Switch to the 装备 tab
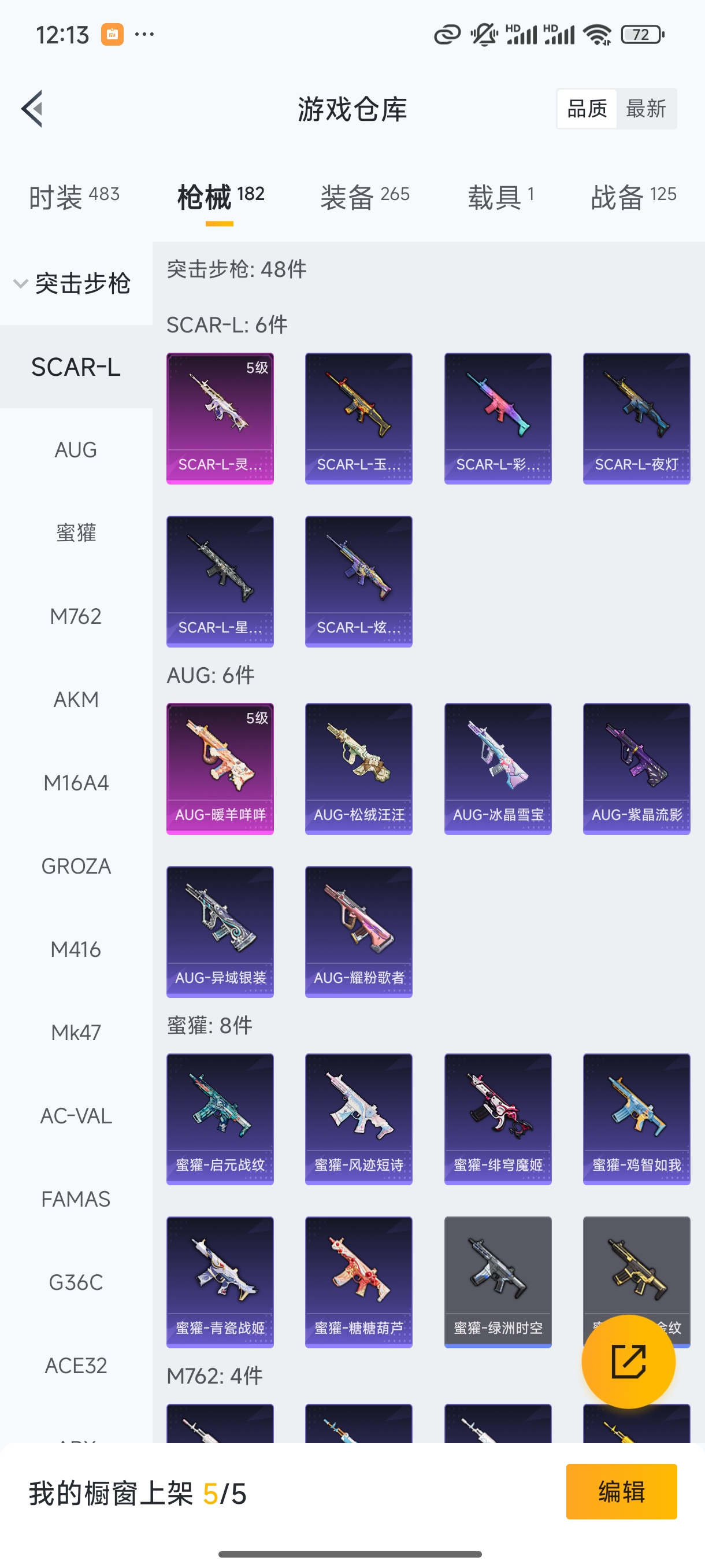Viewport: 705px width, 1568px height. (x=365, y=197)
